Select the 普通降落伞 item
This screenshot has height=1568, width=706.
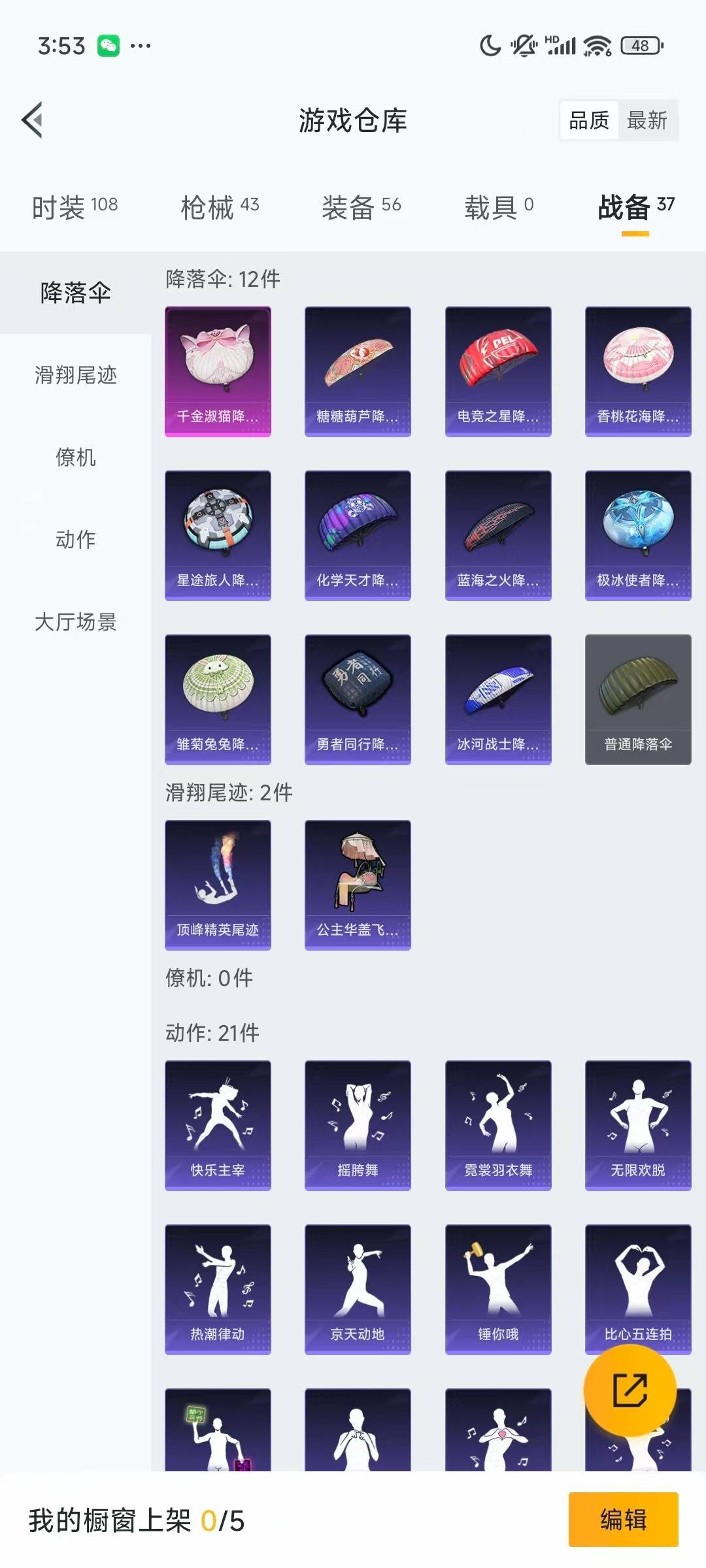click(638, 699)
